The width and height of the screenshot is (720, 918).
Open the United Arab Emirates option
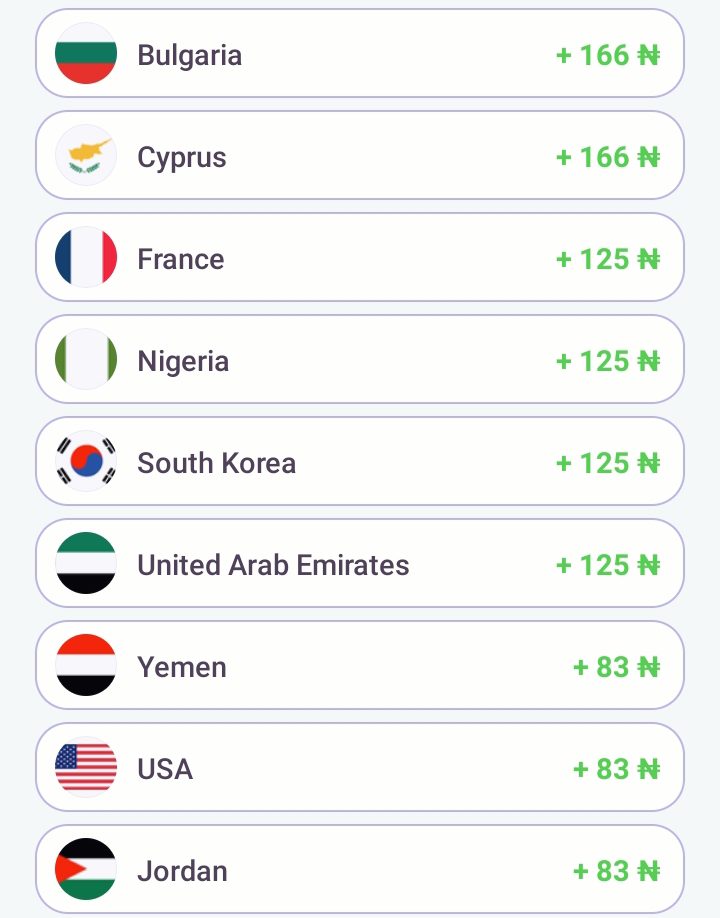point(359,564)
